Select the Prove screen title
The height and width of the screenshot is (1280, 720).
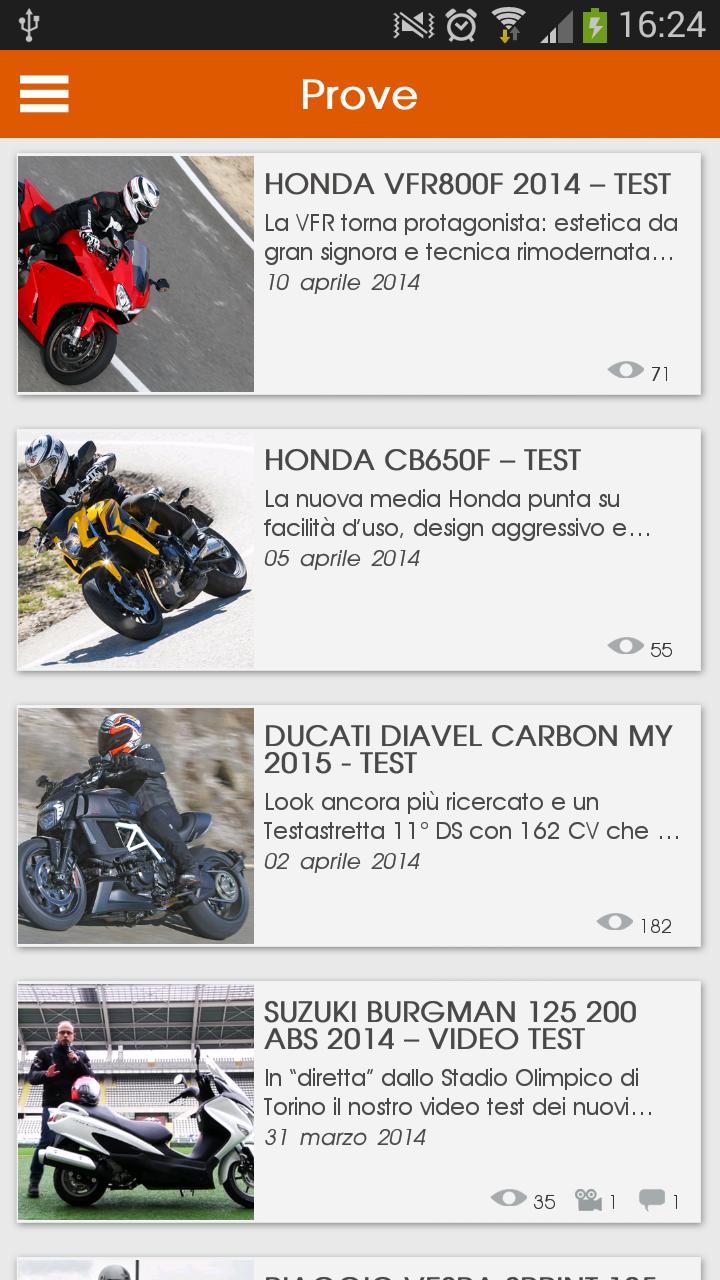click(360, 94)
